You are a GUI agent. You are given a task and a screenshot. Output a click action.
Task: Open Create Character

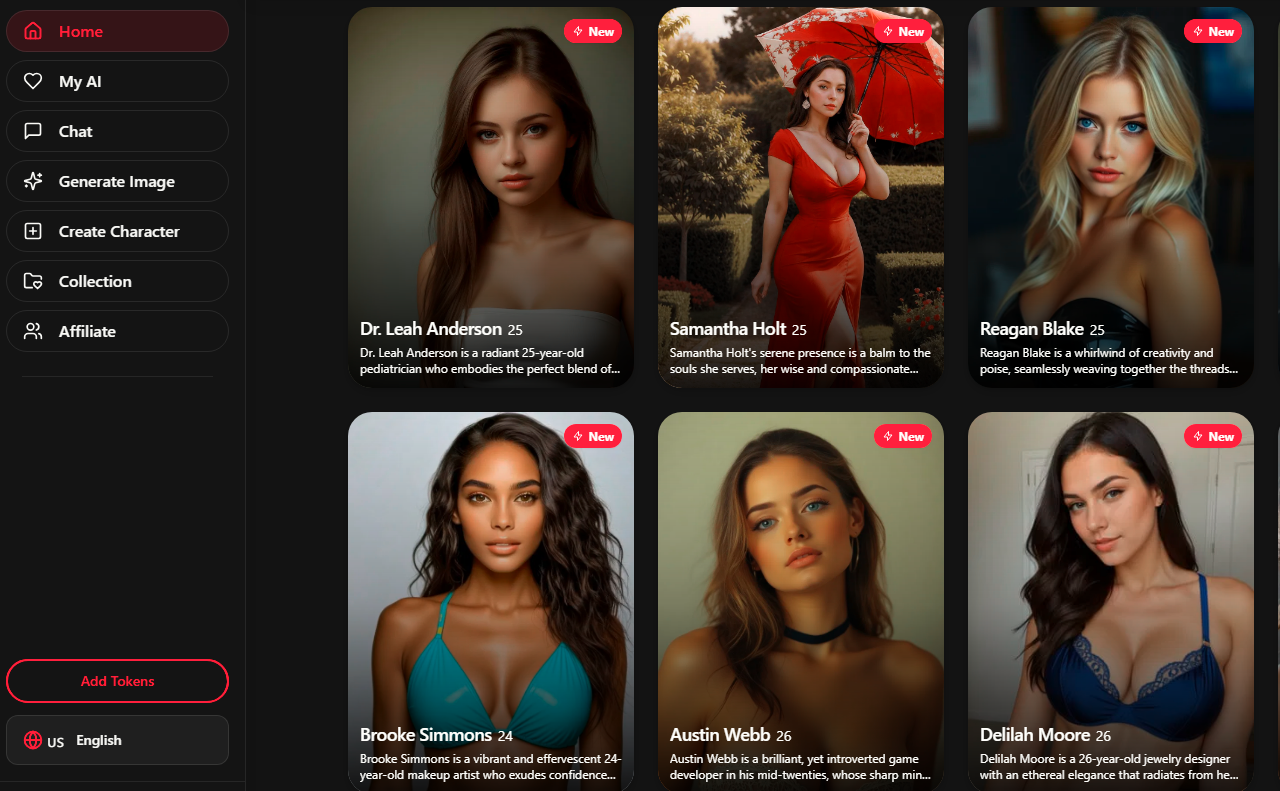[x=117, y=231]
